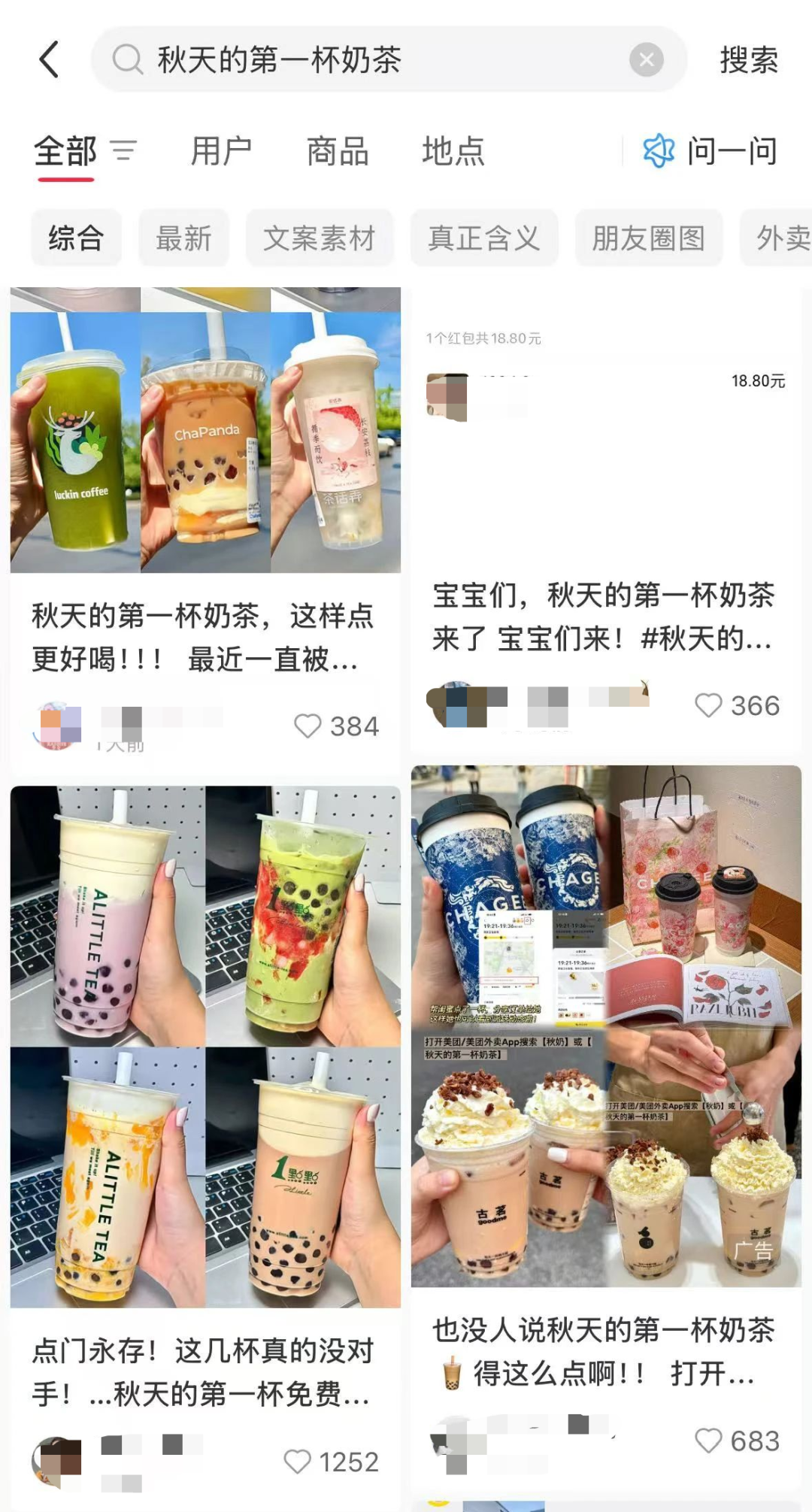Switch to the 地点 tab
The image size is (812, 1512).
(453, 151)
